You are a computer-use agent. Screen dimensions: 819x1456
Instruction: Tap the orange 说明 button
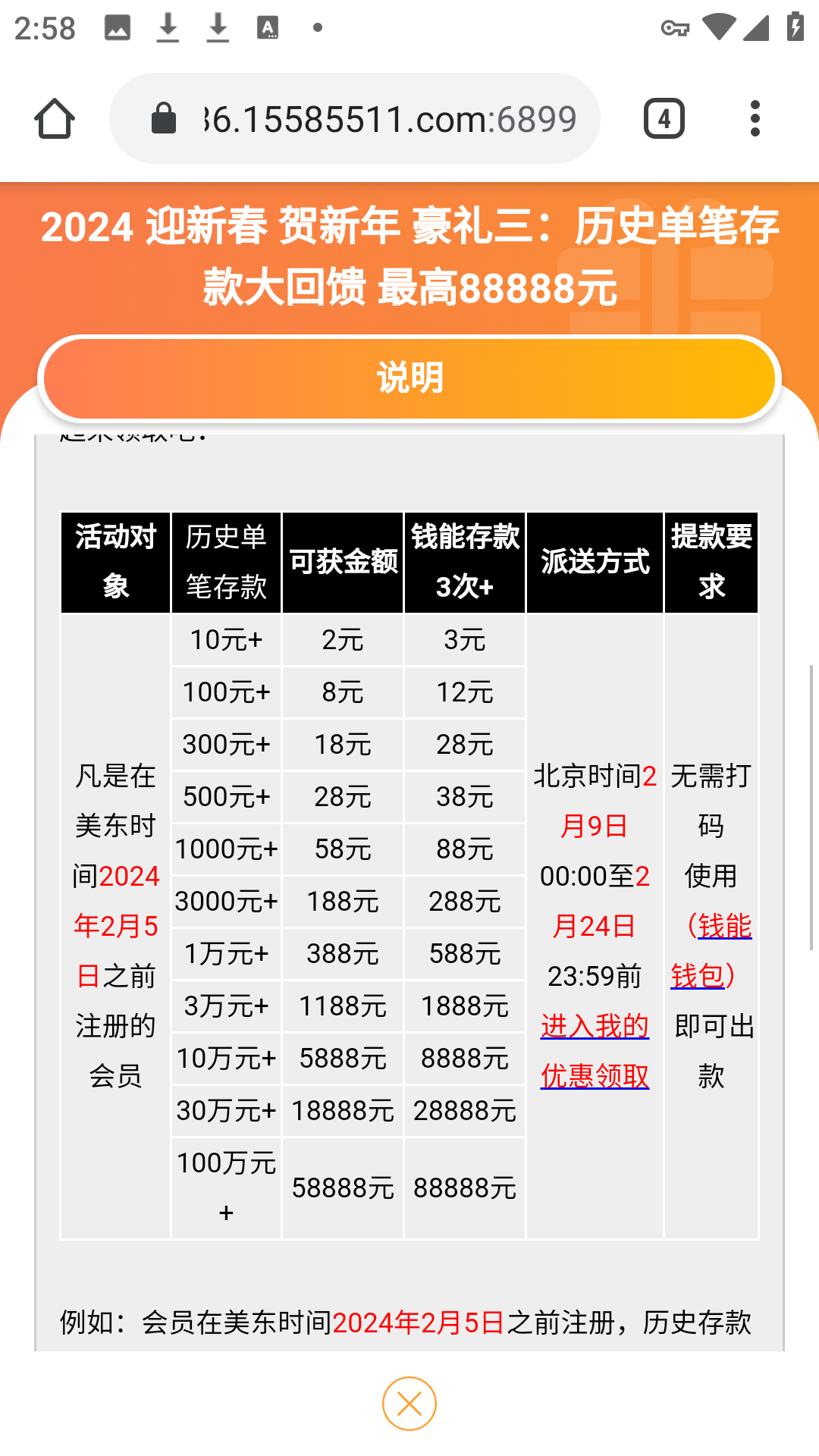pyautogui.click(x=409, y=378)
